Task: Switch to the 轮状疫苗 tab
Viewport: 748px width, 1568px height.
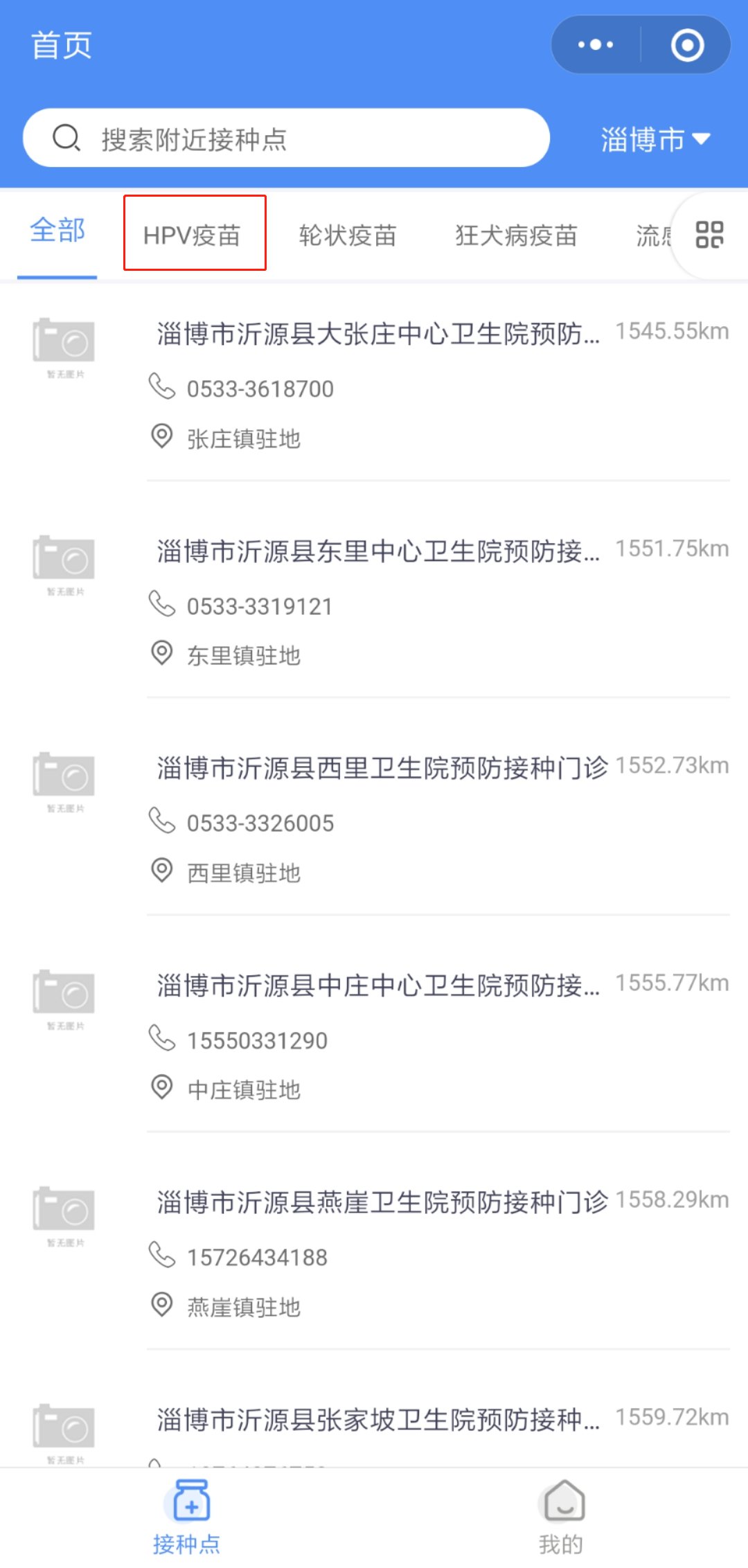Action: [348, 235]
